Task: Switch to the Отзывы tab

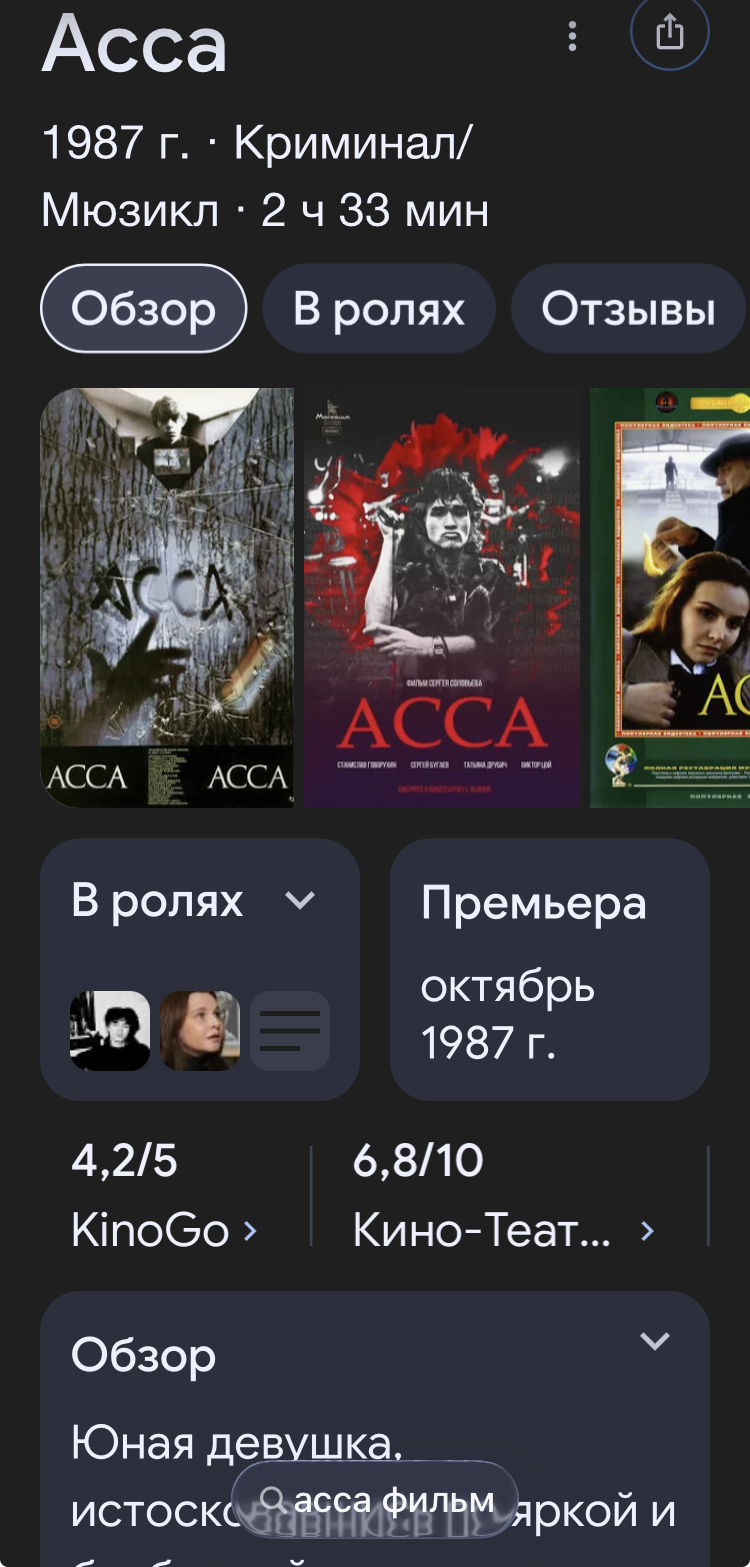Action: 628,309
